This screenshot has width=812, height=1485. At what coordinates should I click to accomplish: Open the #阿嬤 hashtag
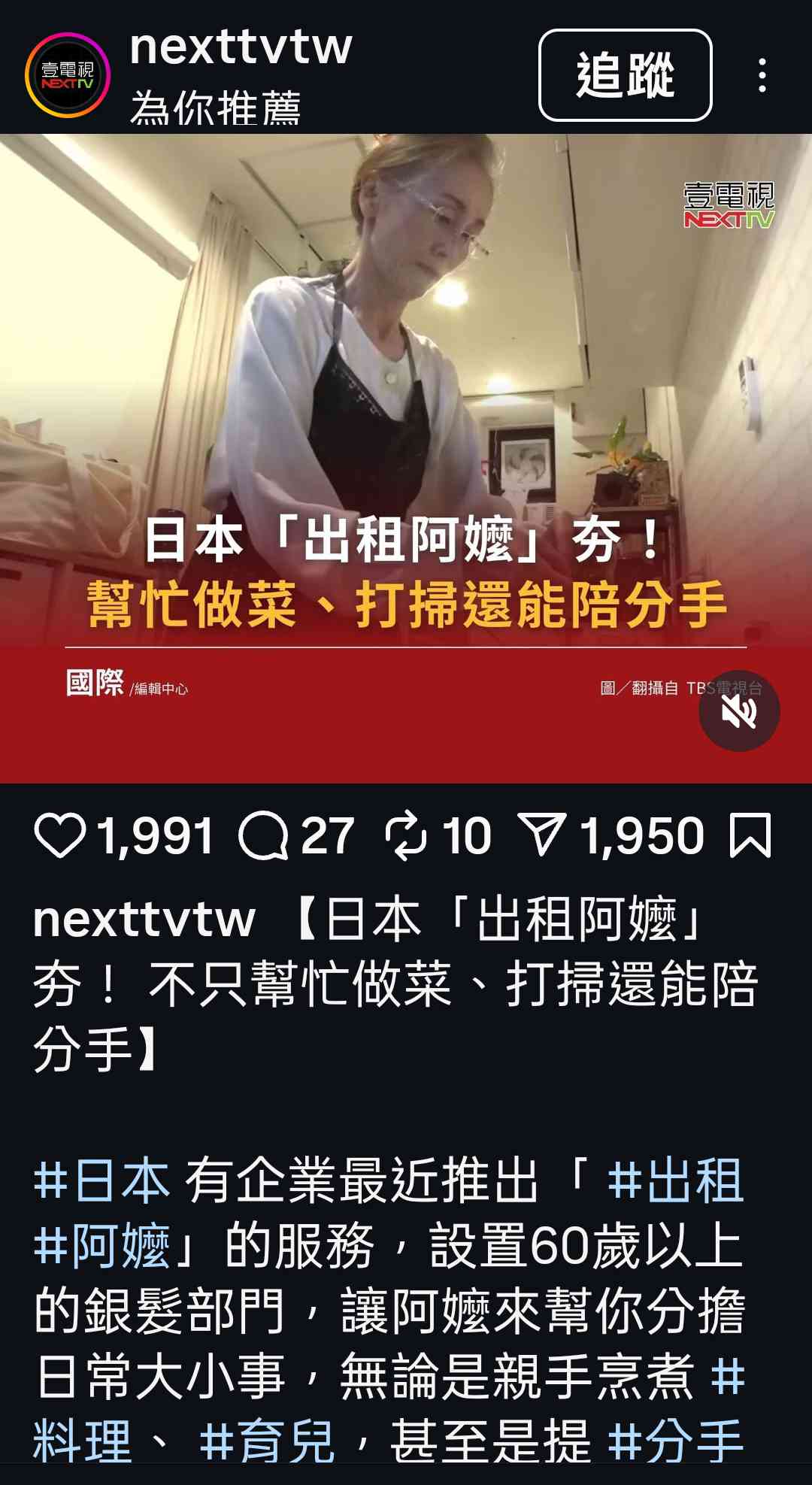[101, 1247]
